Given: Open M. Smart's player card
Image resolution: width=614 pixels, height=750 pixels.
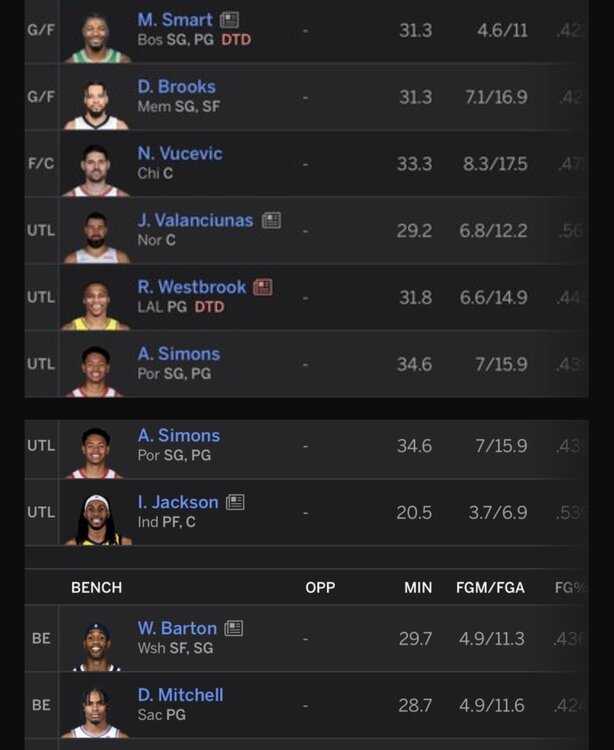Looking at the screenshot, I should point(175,20).
